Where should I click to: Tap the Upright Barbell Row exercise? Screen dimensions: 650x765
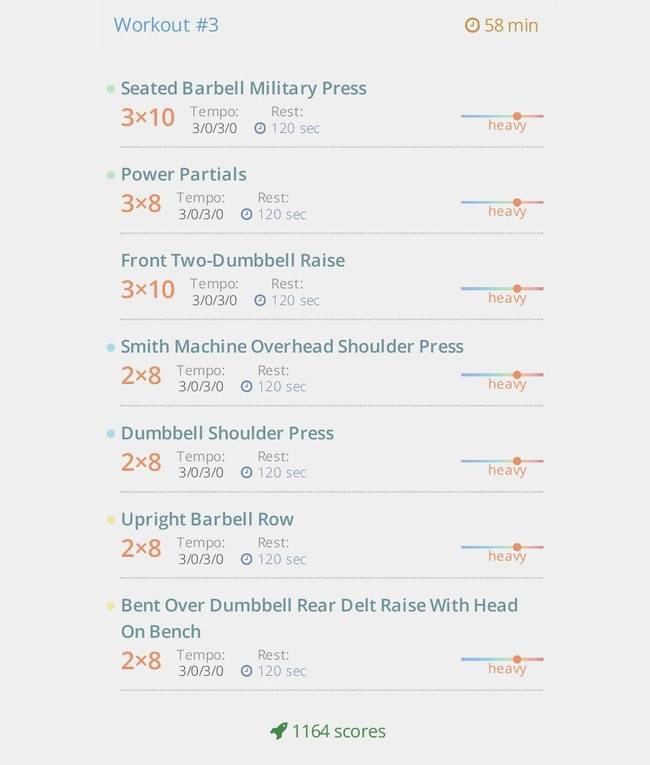coord(207,519)
